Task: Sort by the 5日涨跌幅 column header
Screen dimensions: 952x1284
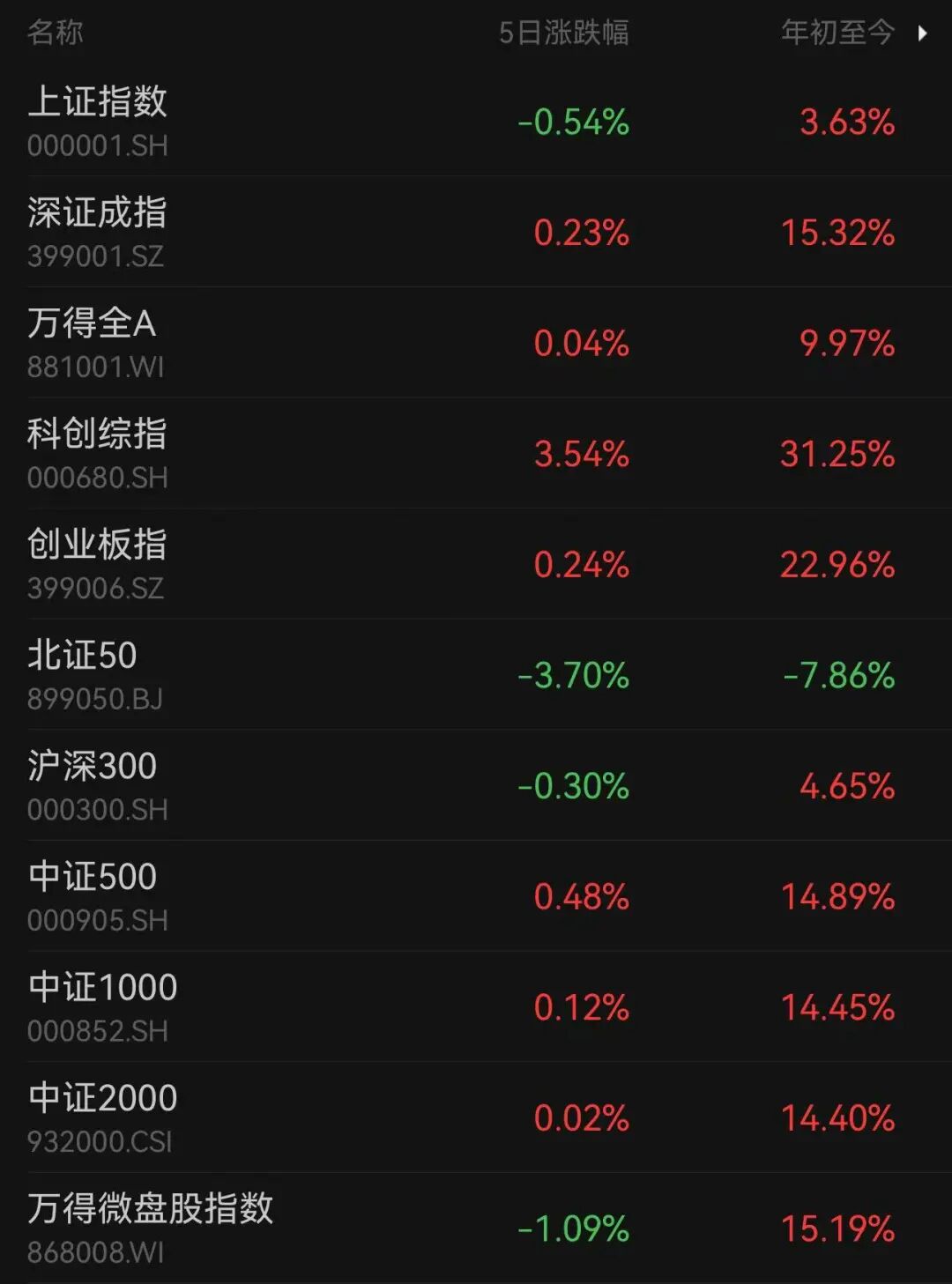Action: click(x=563, y=33)
